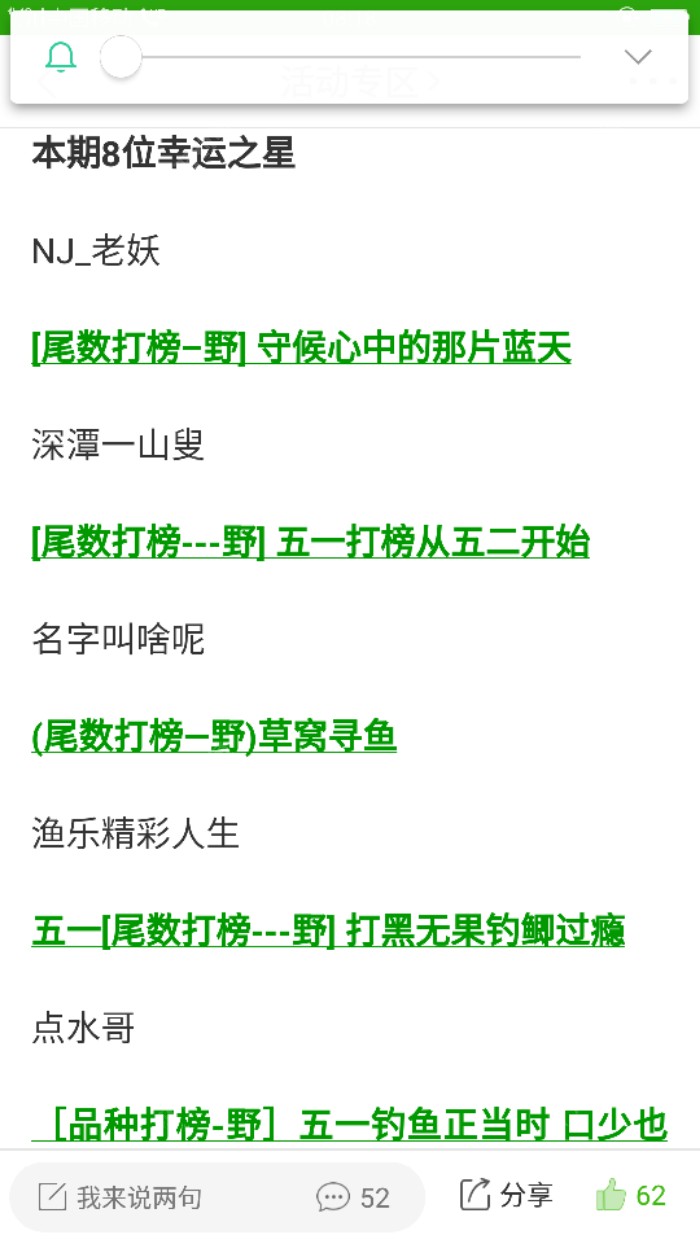The image size is (700, 1244).
Task: Open link 五一钓鱼正当时 口少也
Action: (350, 1125)
